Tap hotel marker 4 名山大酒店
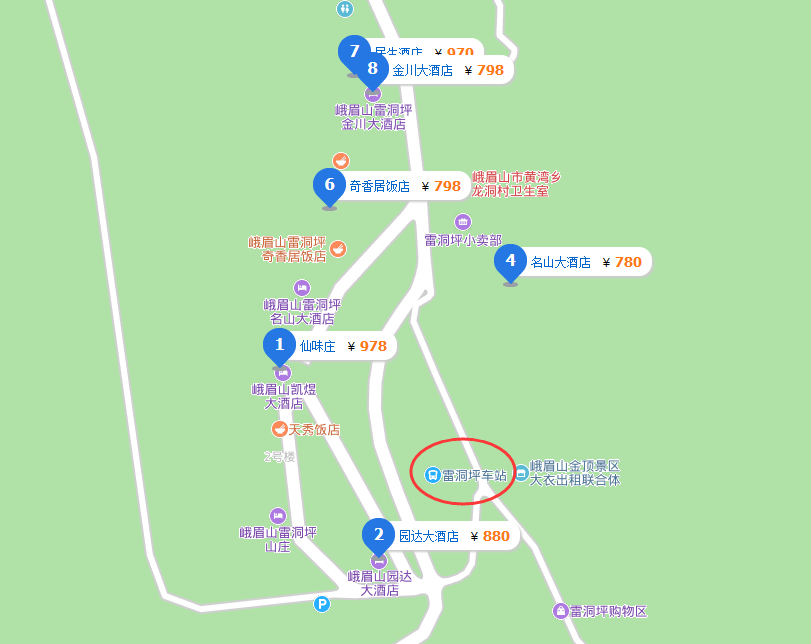Viewport: 811px width, 644px height. (x=511, y=261)
